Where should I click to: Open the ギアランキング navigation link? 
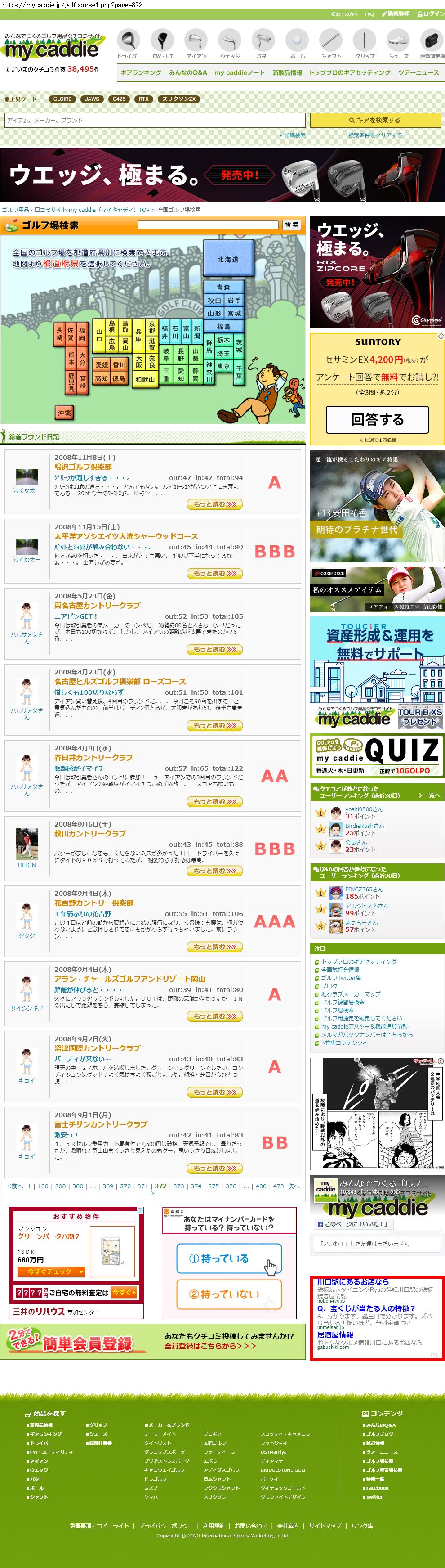click(140, 72)
